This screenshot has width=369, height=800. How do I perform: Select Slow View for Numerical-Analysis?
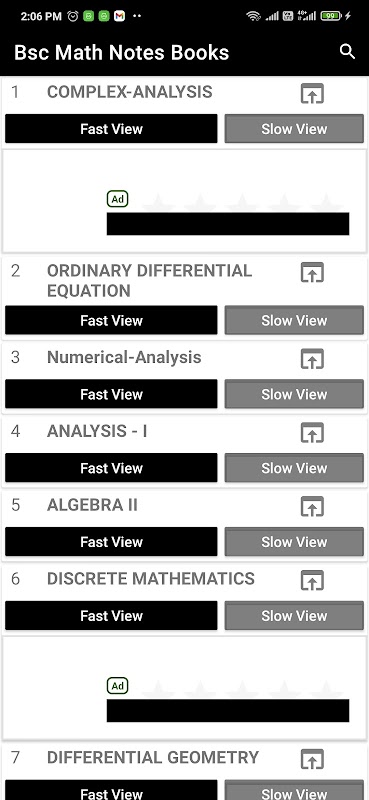pos(294,394)
